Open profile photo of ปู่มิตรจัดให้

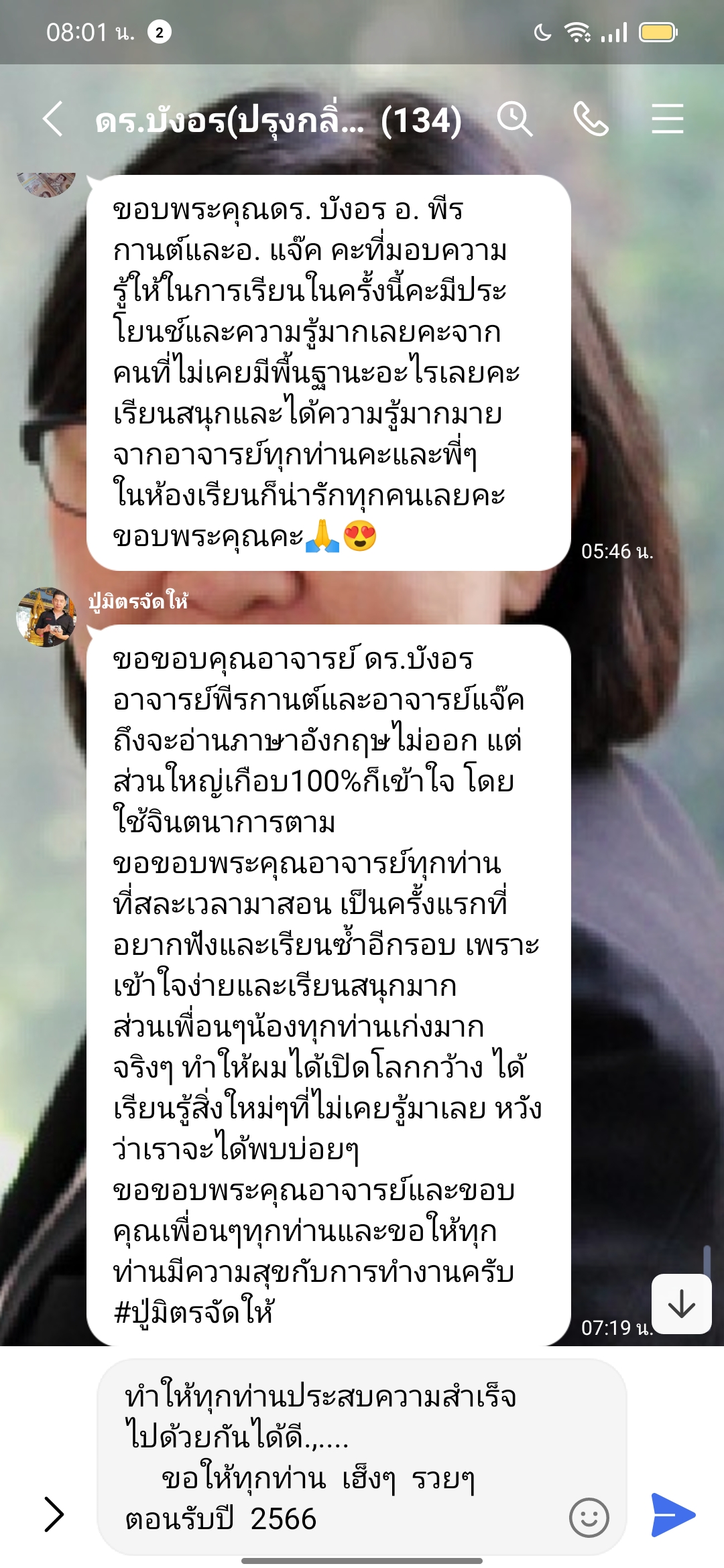[46, 617]
